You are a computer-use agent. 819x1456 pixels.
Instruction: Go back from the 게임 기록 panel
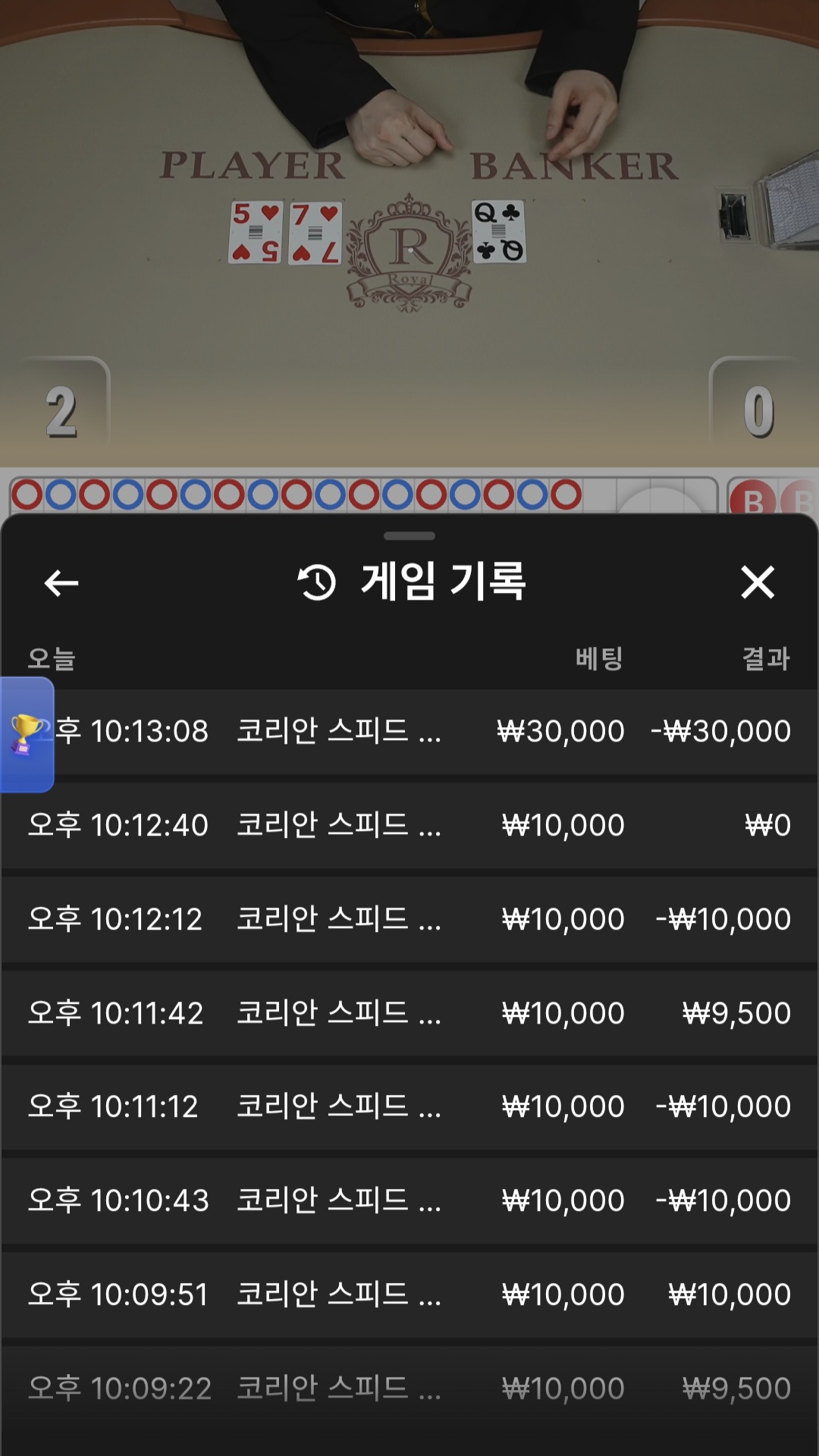click(x=61, y=583)
